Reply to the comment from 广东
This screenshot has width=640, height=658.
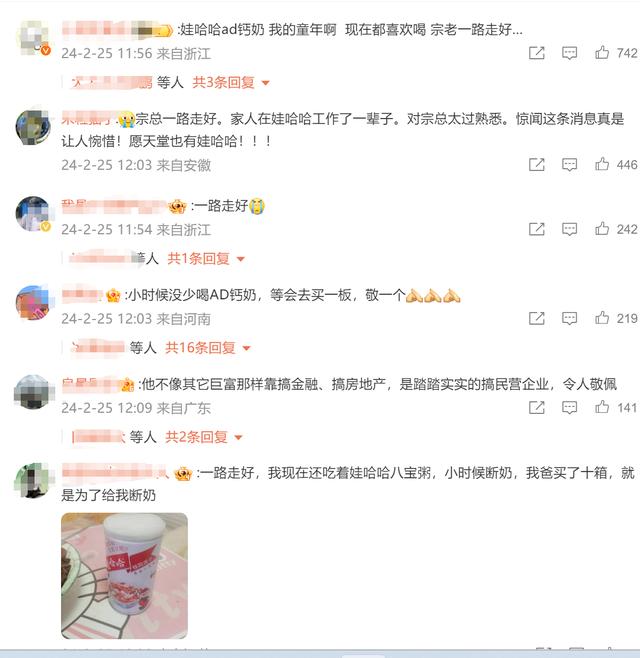point(569,407)
